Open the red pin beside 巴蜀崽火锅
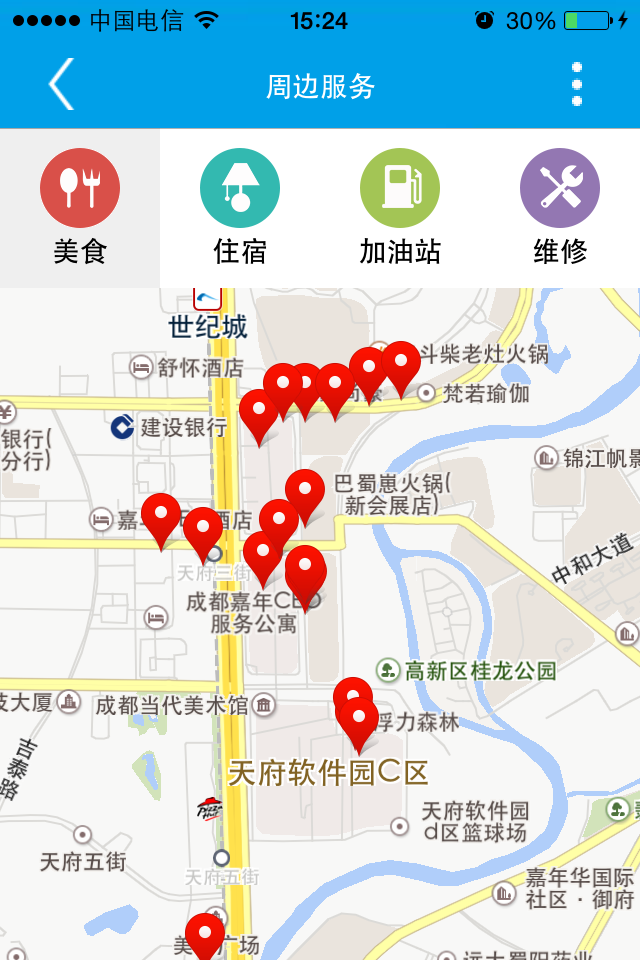 click(305, 491)
